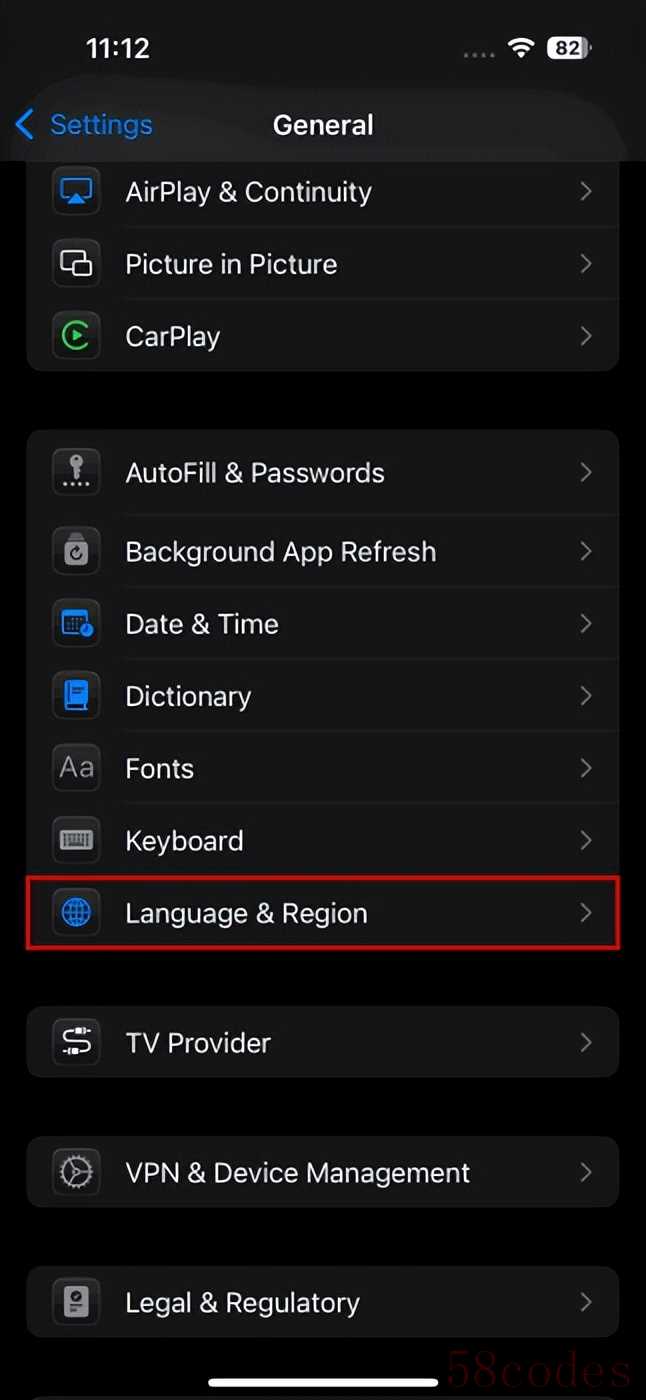Screen dimensions: 646x1400
Task: Open Background App Refresh
Action: pos(322,552)
